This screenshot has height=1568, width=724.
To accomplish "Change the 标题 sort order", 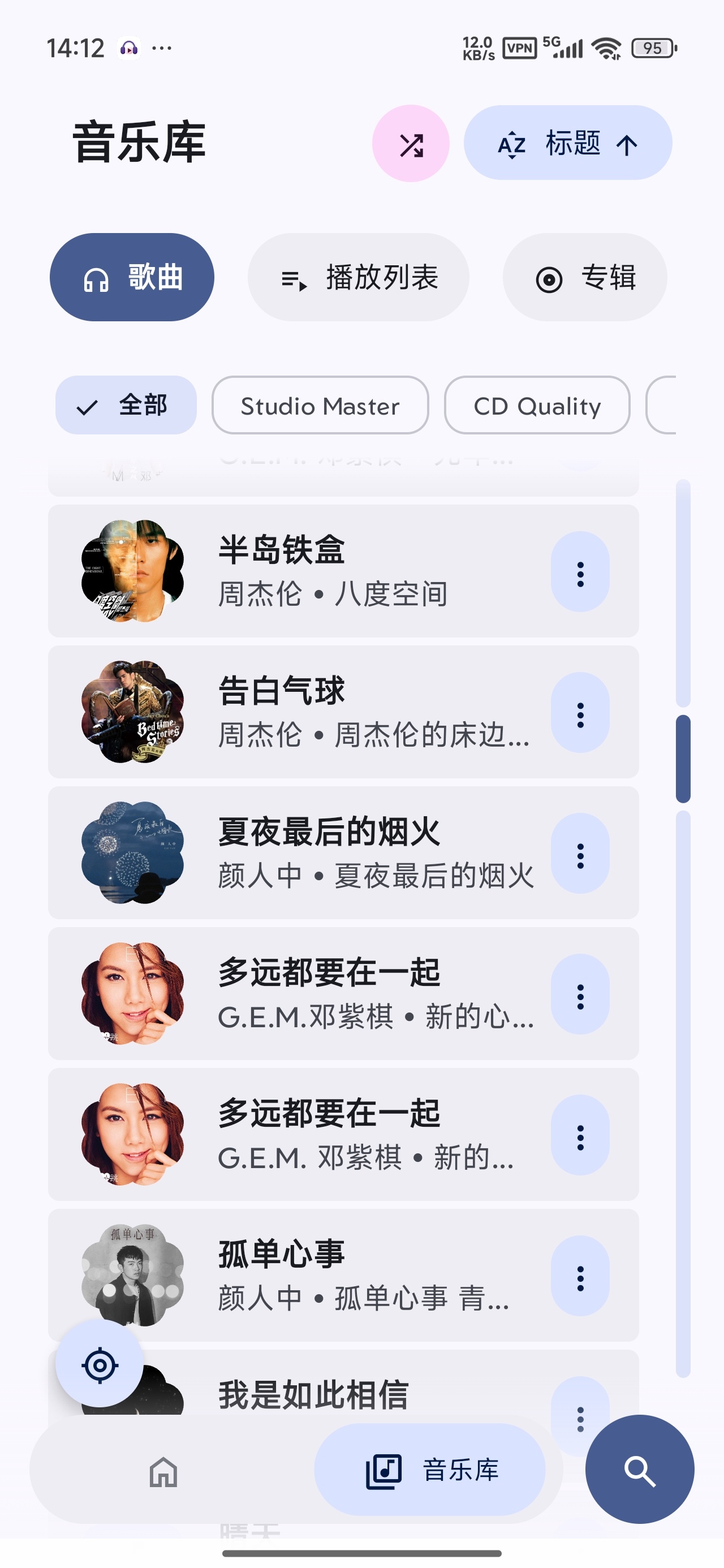I will point(567,143).
